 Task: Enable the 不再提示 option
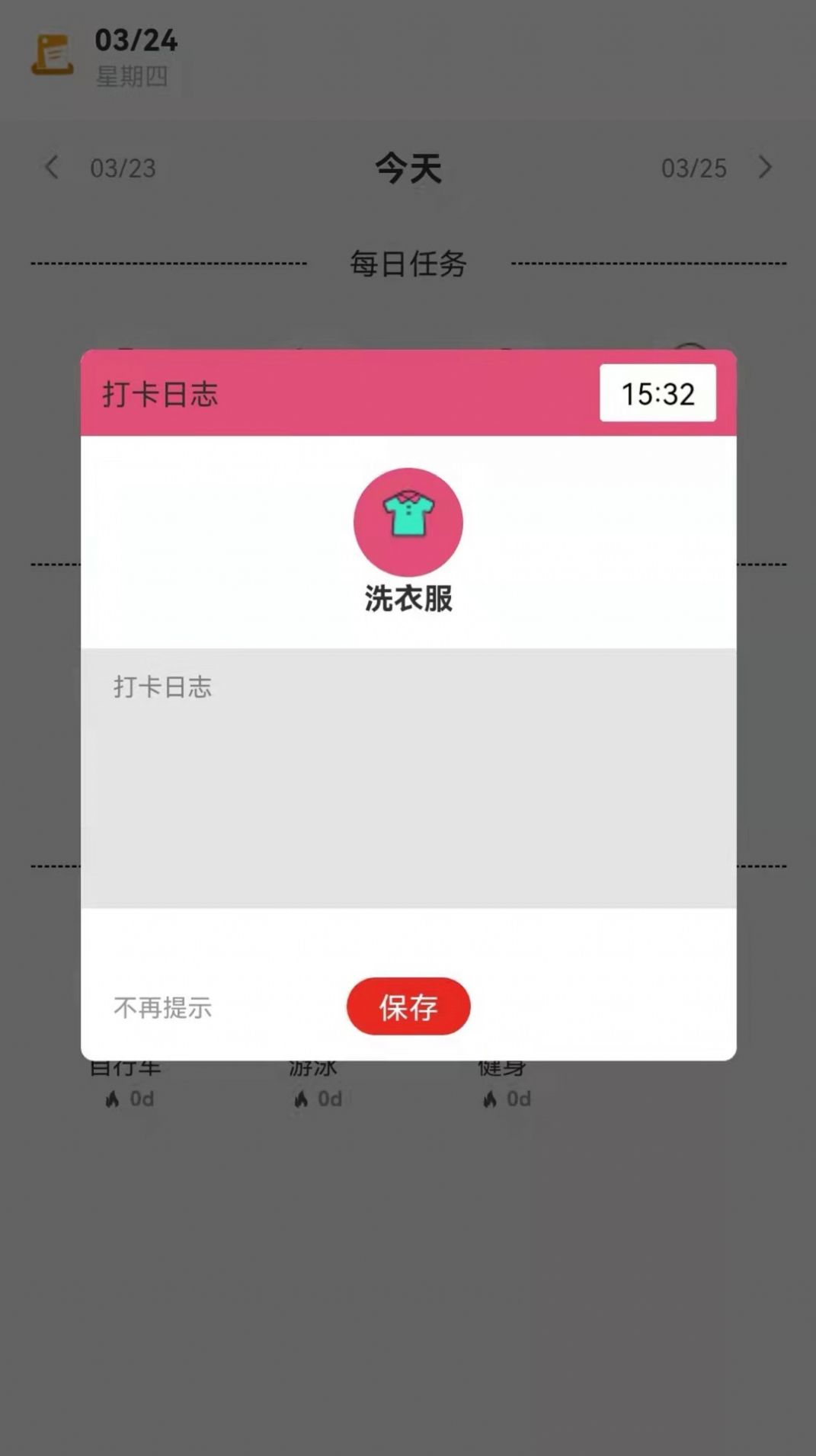(x=162, y=1006)
